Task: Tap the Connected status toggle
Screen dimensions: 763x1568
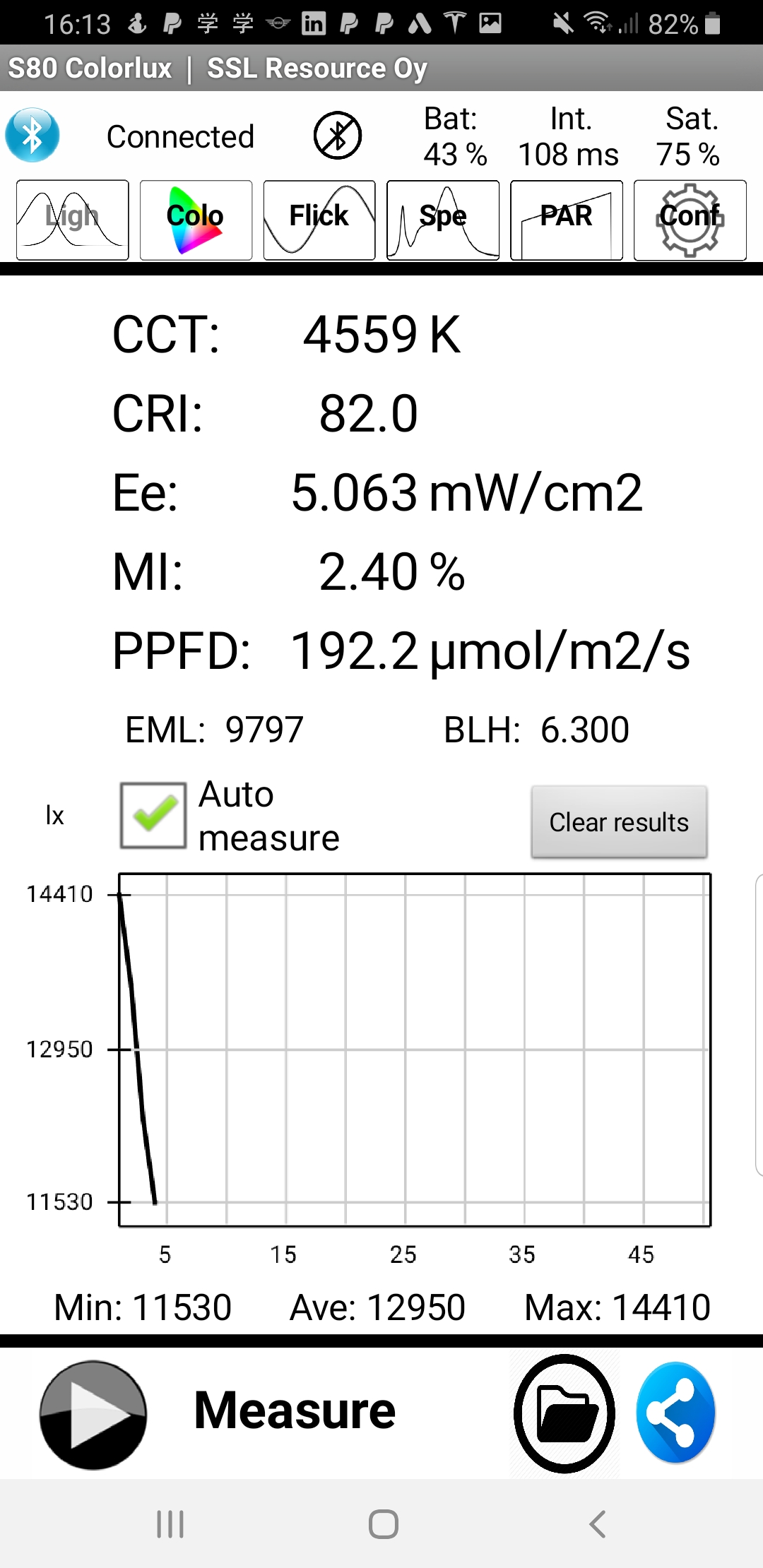Action: tap(180, 136)
